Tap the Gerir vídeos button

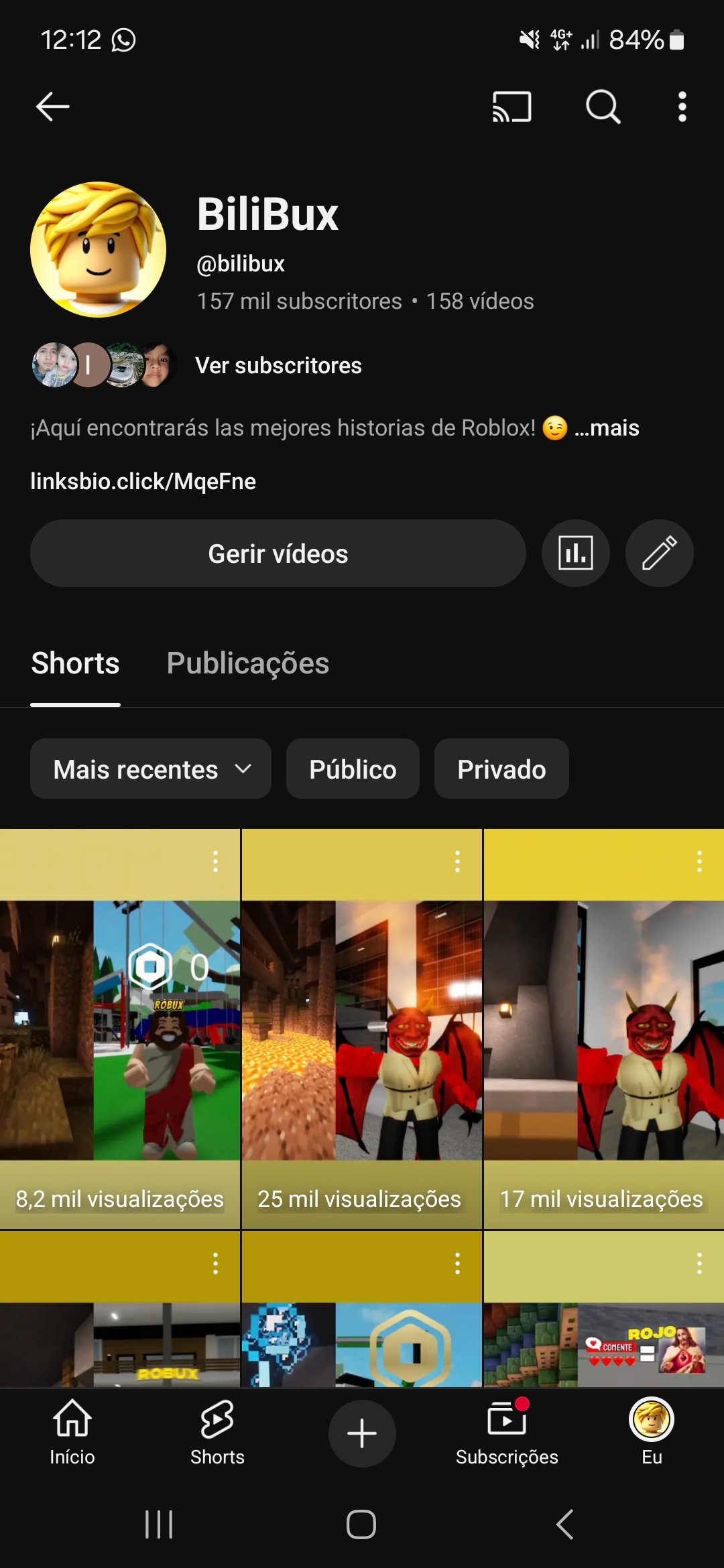pyautogui.click(x=278, y=553)
